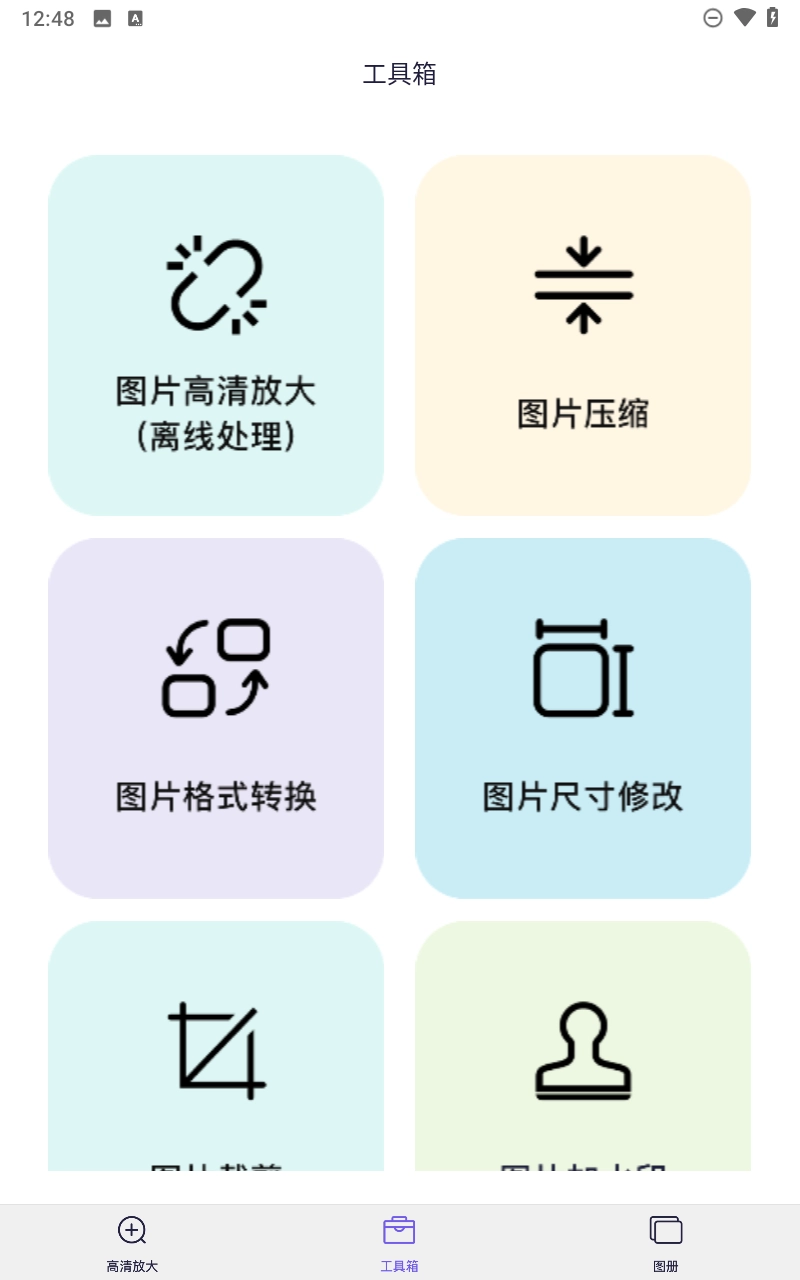Tap the 图片裁剪 card

[216, 1048]
